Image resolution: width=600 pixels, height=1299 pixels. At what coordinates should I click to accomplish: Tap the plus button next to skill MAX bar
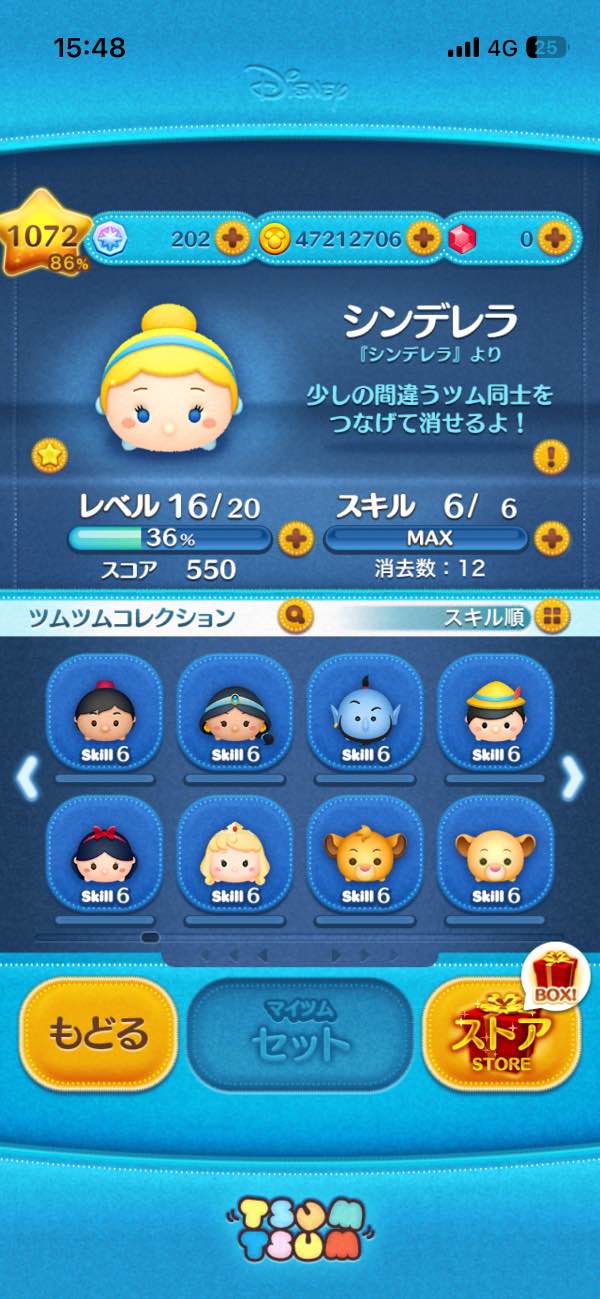pos(551,539)
